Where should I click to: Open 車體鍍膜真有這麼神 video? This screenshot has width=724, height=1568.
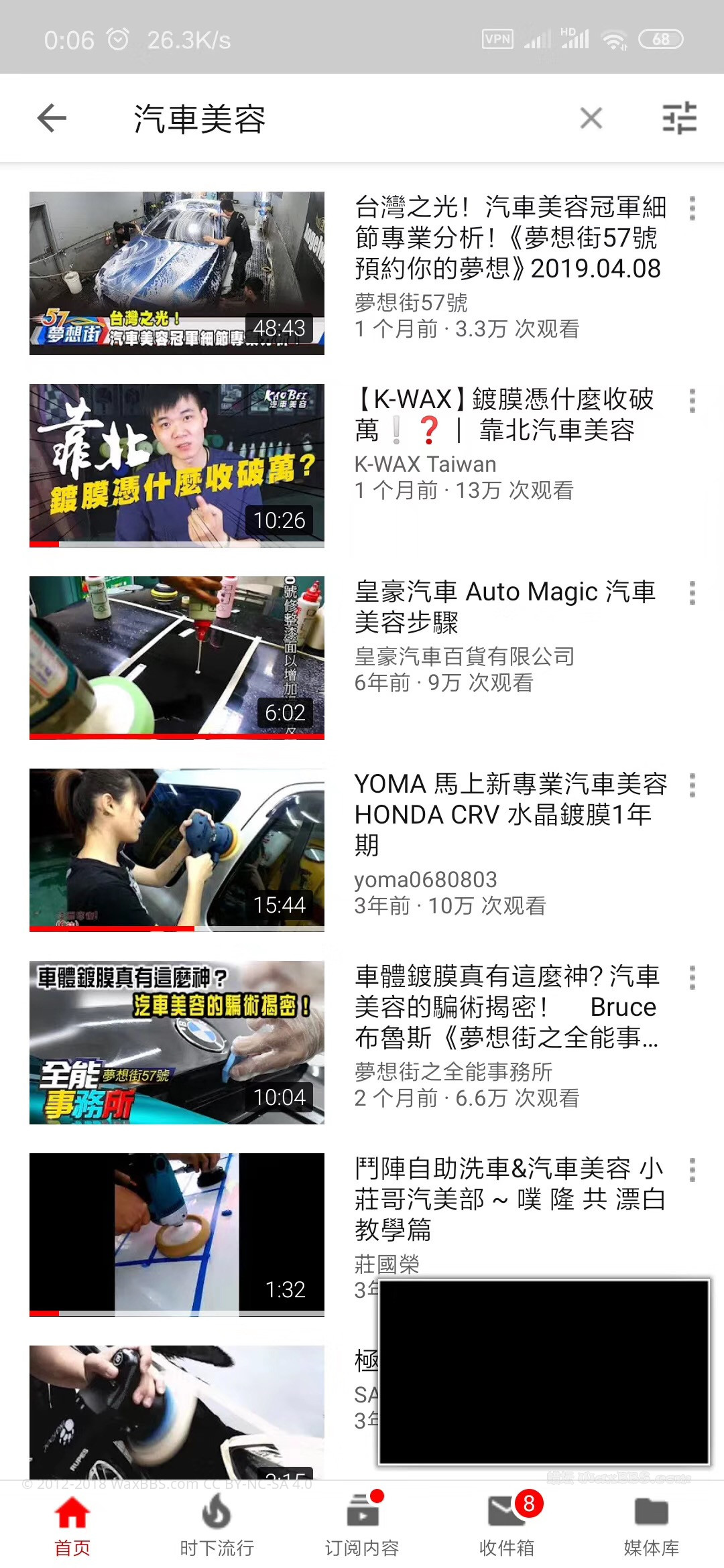pyautogui.click(x=177, y=1042)
